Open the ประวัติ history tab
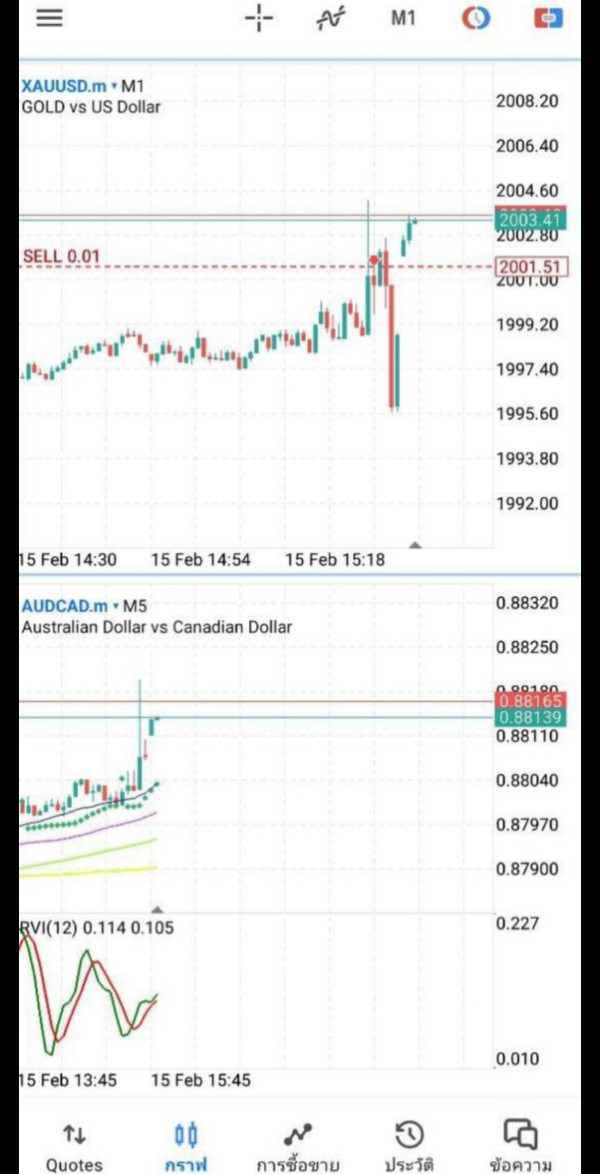This screenshot has height=1174, width=600. 409,1146
